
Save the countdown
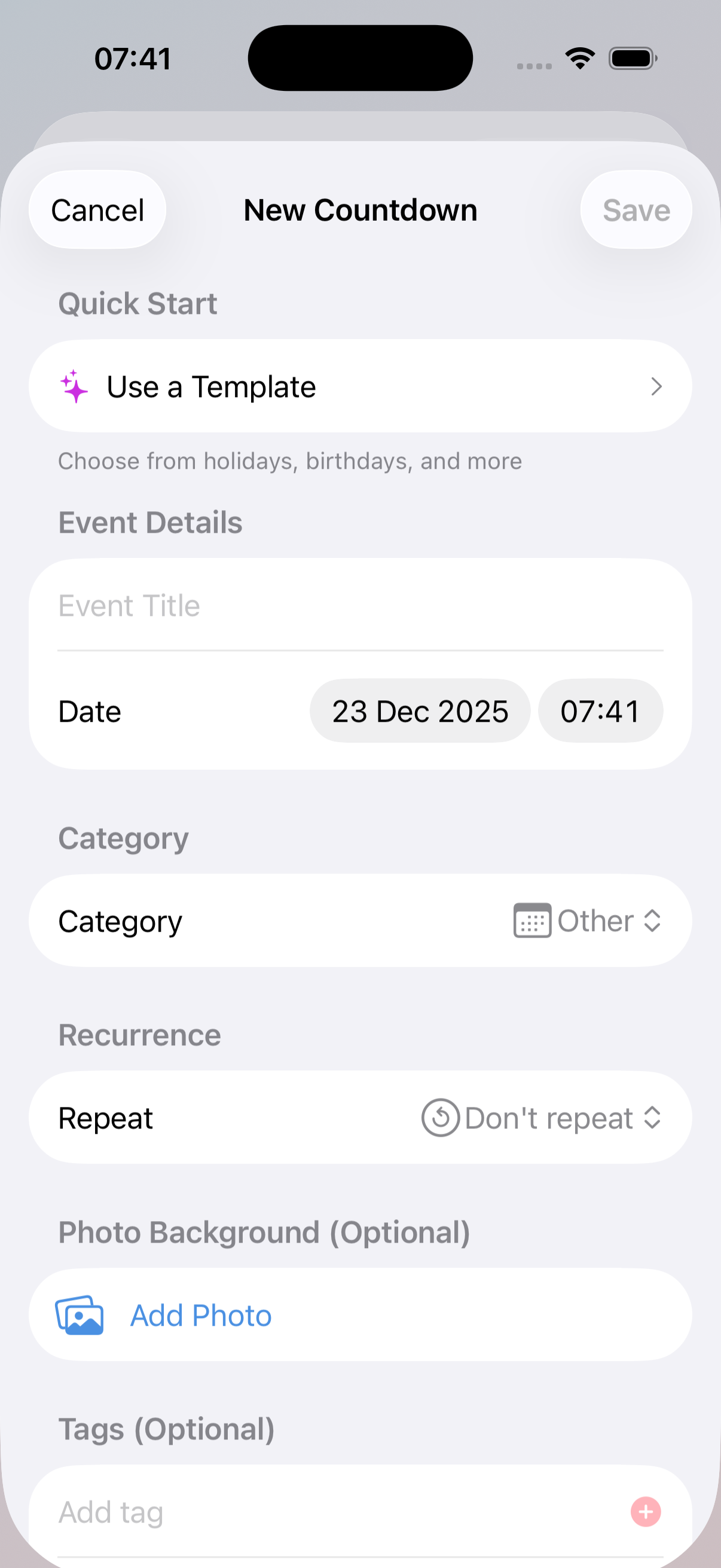636,210
